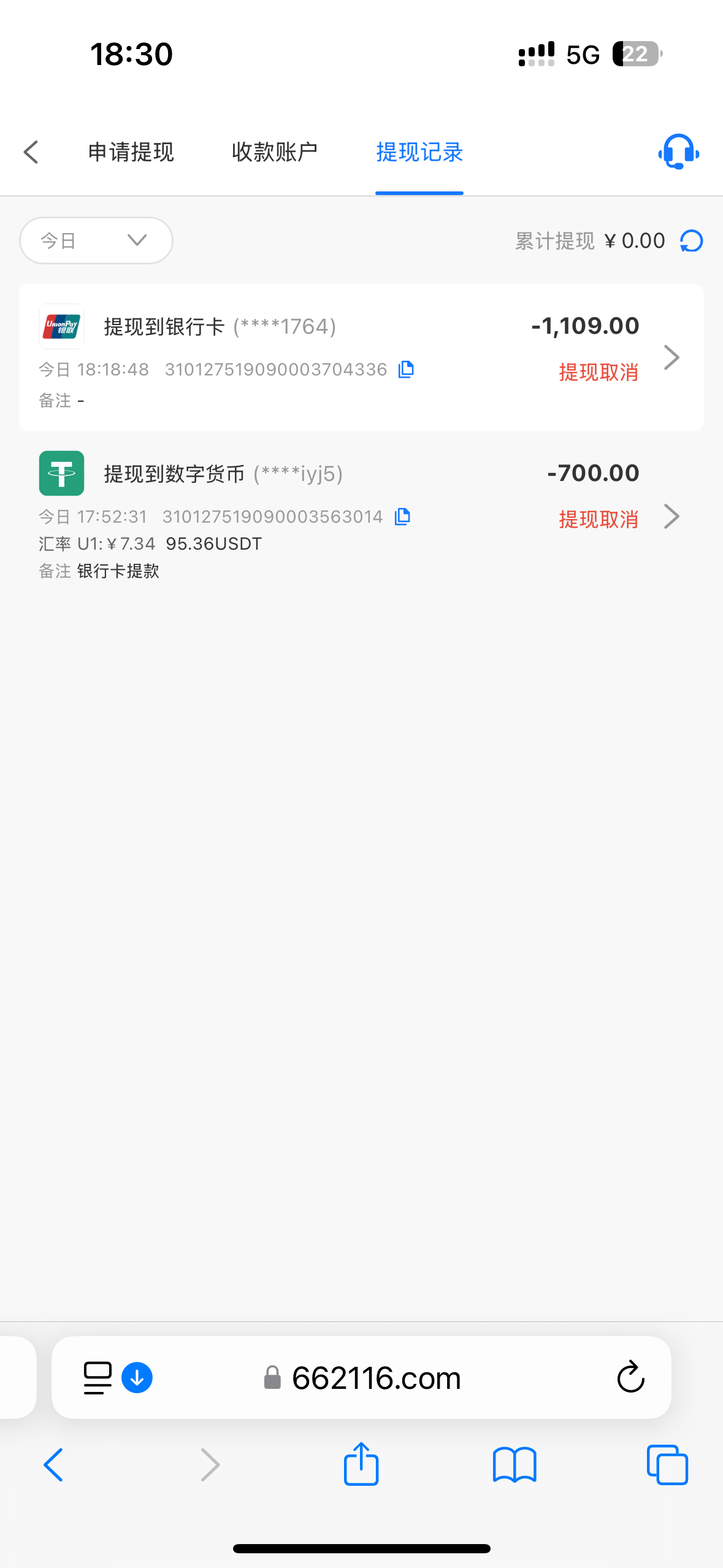Cancel the digital currency withdrawal via 提现取消
The width and height of the screenshot is (723, 1568).
[598, 519]
